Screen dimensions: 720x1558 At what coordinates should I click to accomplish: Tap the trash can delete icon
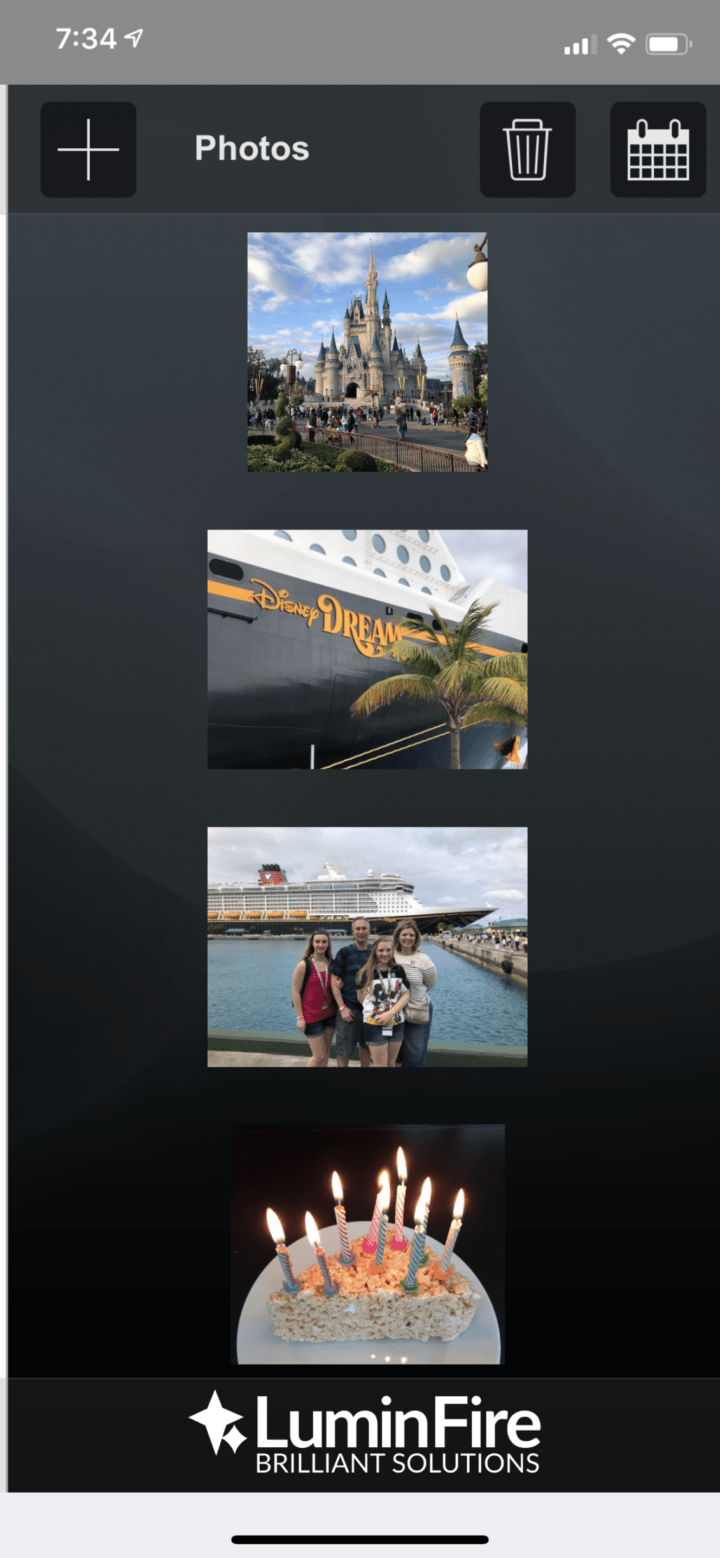527,149
